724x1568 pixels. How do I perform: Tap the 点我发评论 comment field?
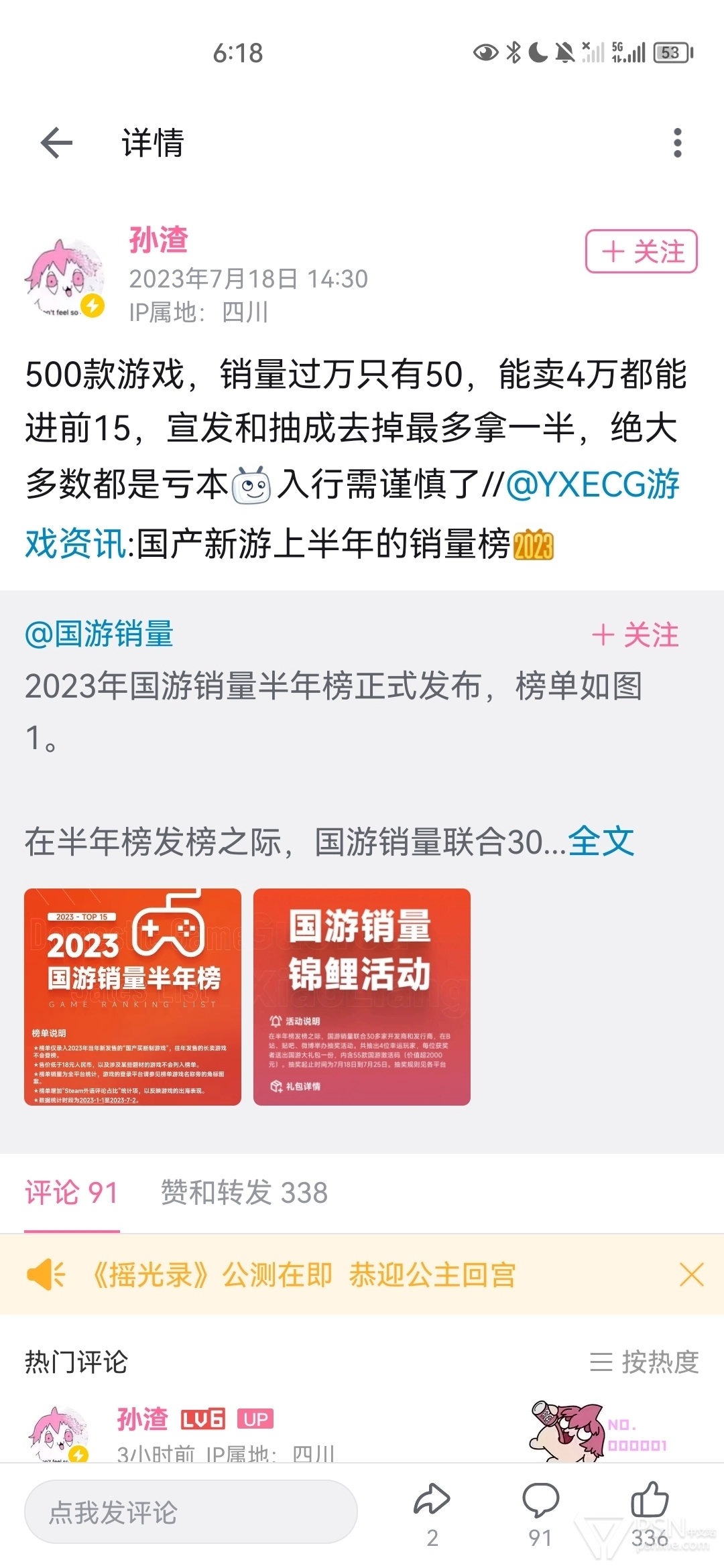pos(191,1512)
